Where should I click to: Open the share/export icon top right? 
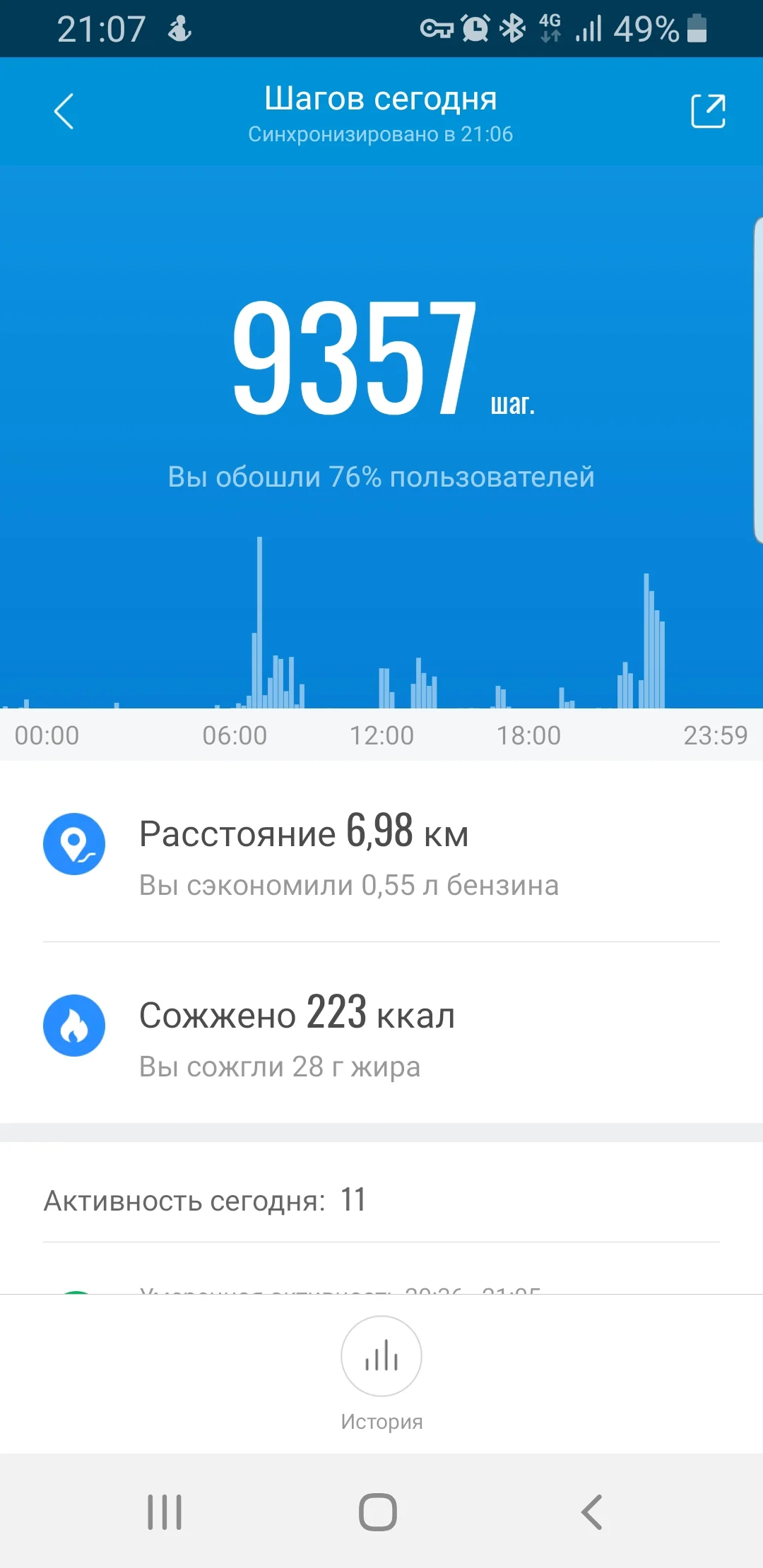tap(709, 110)
